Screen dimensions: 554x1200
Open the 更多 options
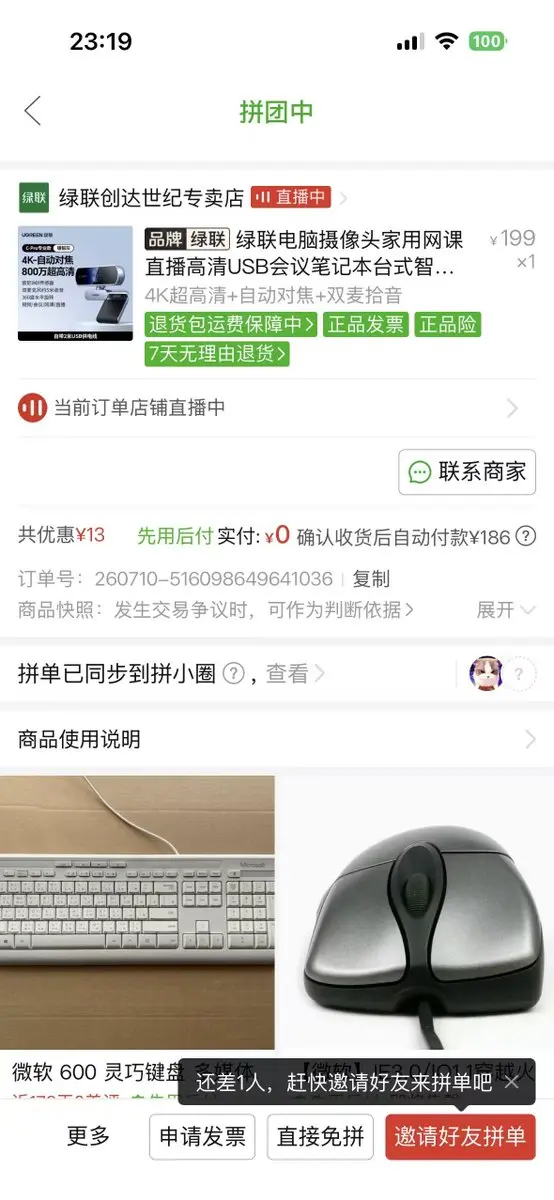(88, 1136)
